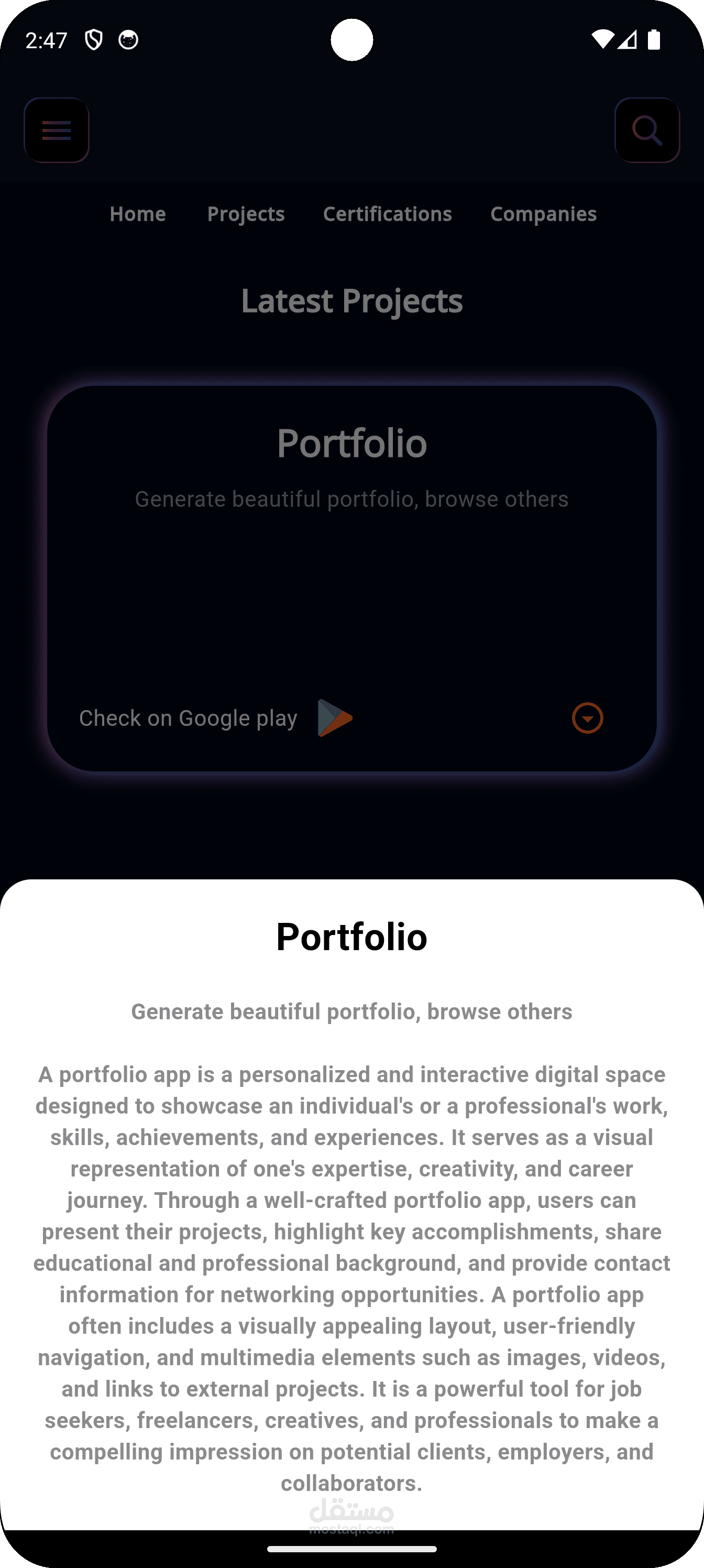Open the hamburger drawer menu
Image resolution: width=704 pixels, height=1568 pixels.
pyautogui.click(x=57, y=130)
